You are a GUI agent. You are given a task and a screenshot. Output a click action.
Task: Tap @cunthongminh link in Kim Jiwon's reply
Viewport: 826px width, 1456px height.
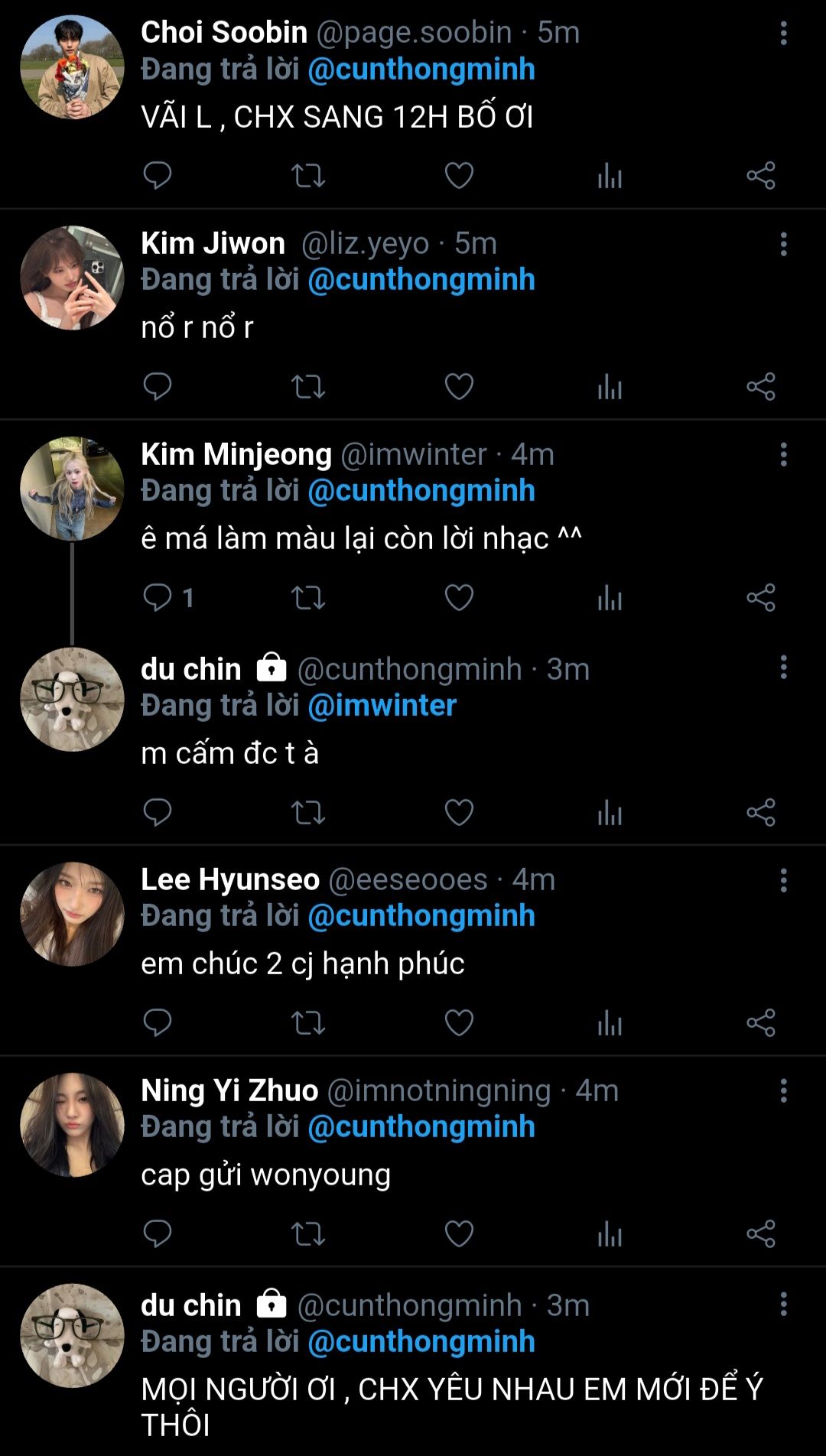[421, 280]
